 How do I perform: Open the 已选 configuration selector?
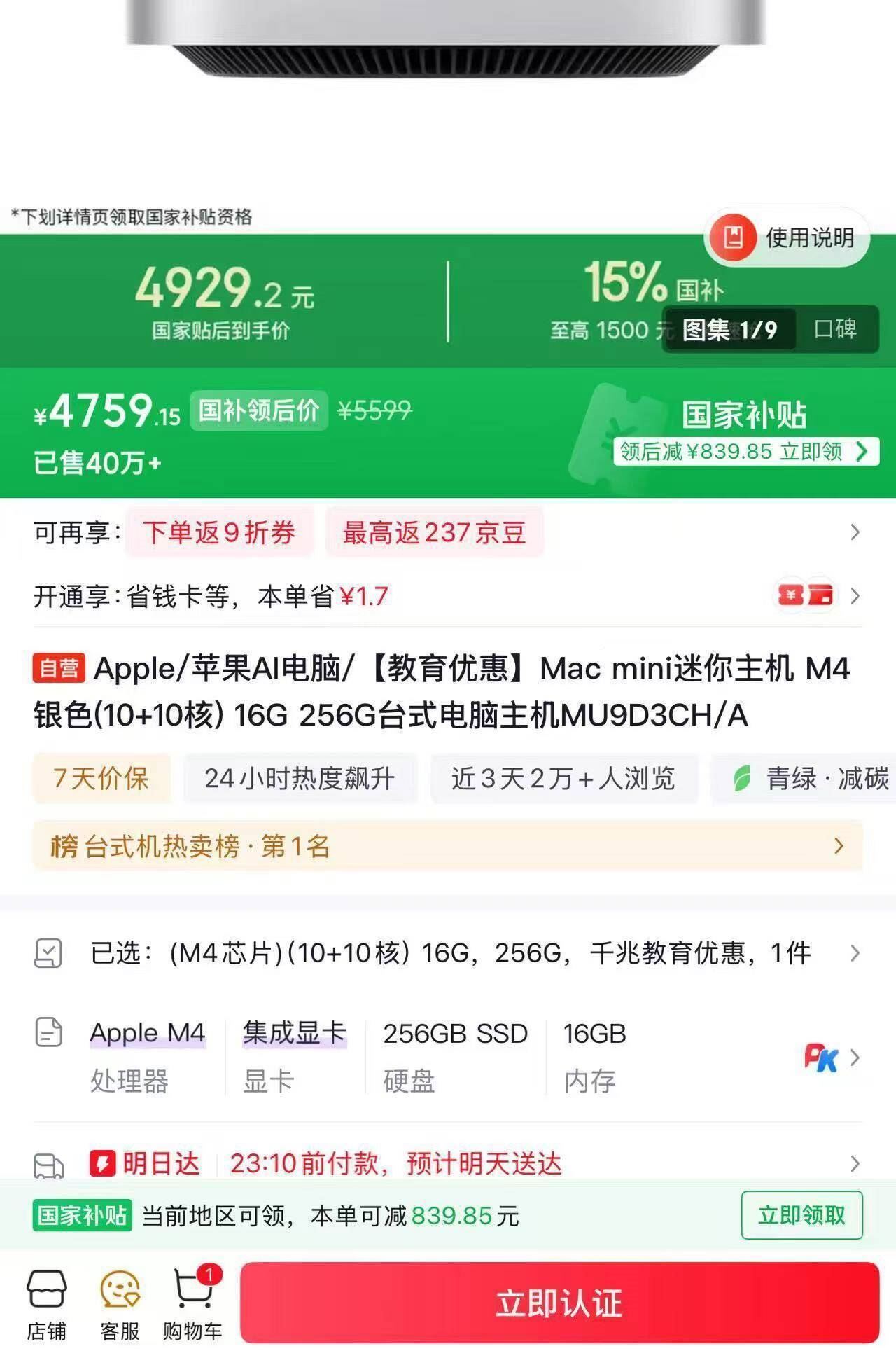448,952
